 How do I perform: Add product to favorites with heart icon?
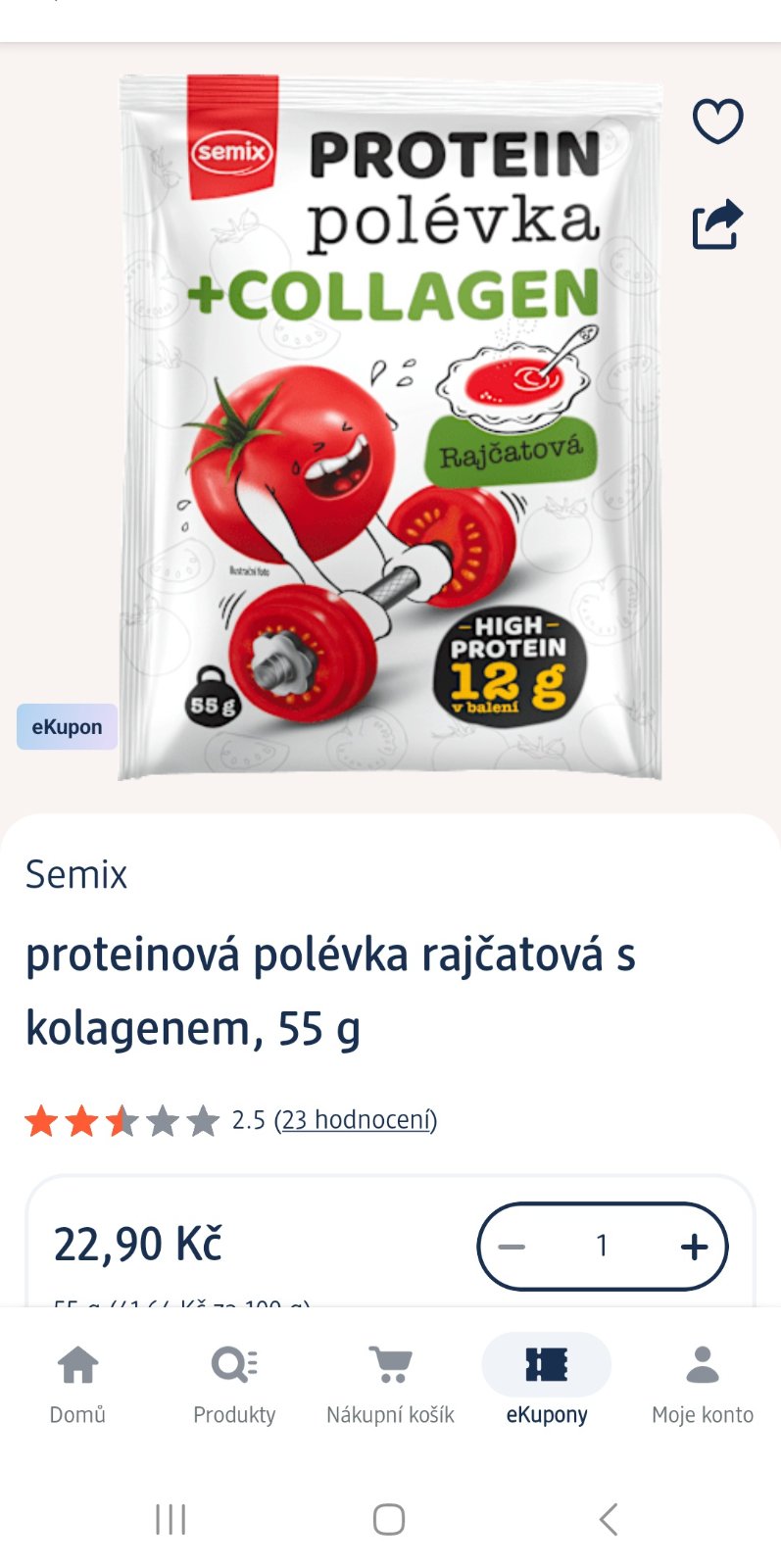(717, 122)
